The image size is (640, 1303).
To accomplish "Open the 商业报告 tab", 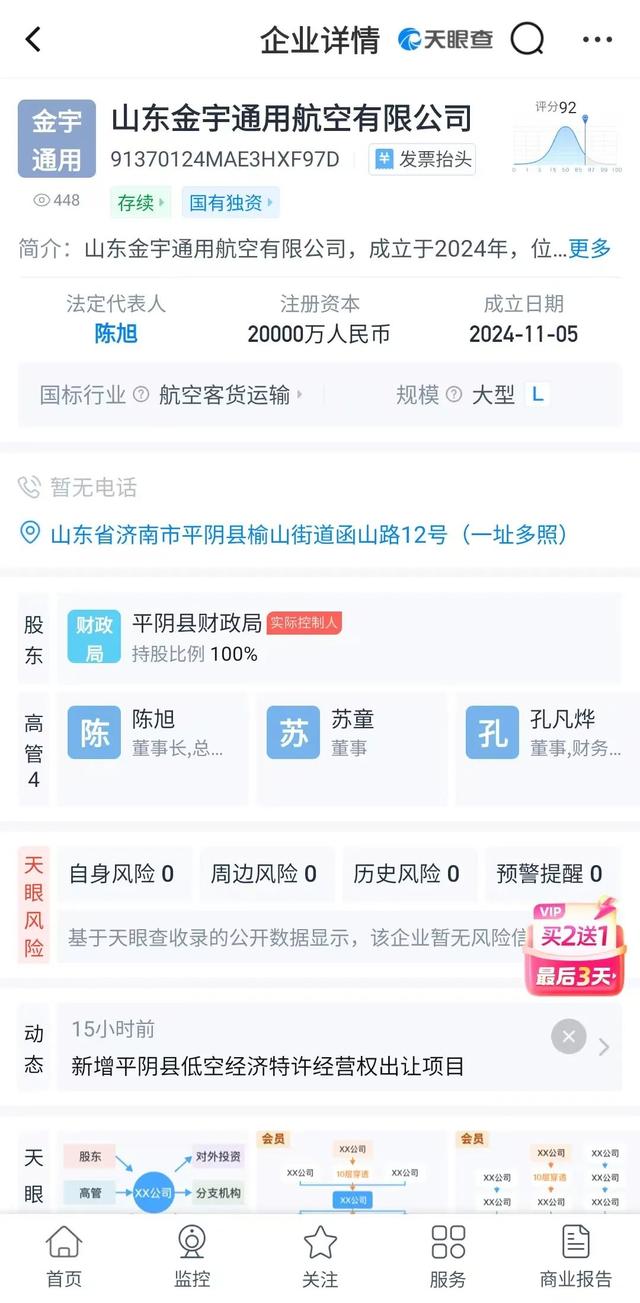I will pyautogui.click(x=576, y=1256).
